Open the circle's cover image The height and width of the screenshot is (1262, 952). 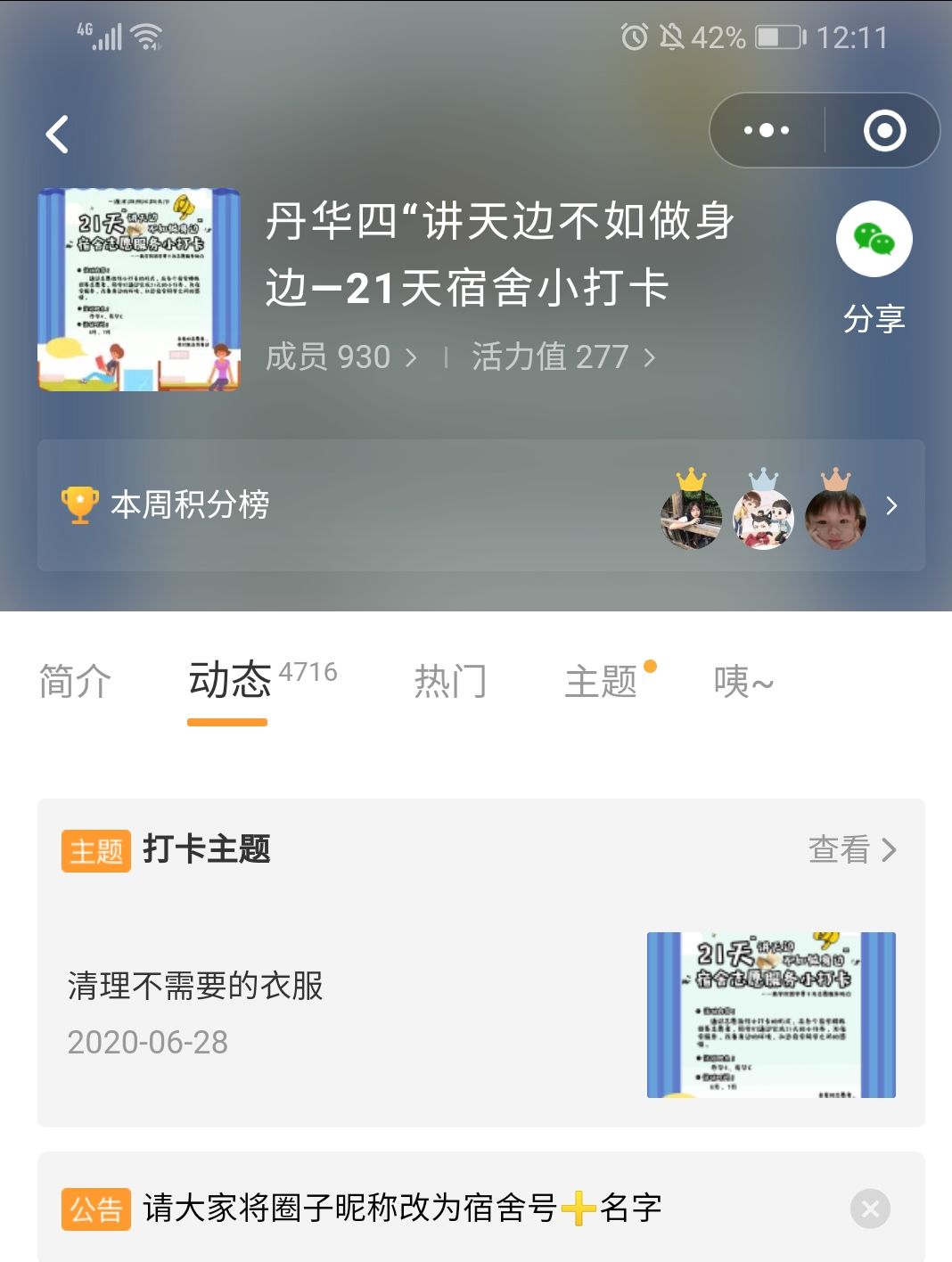click(x=139, y=290)
